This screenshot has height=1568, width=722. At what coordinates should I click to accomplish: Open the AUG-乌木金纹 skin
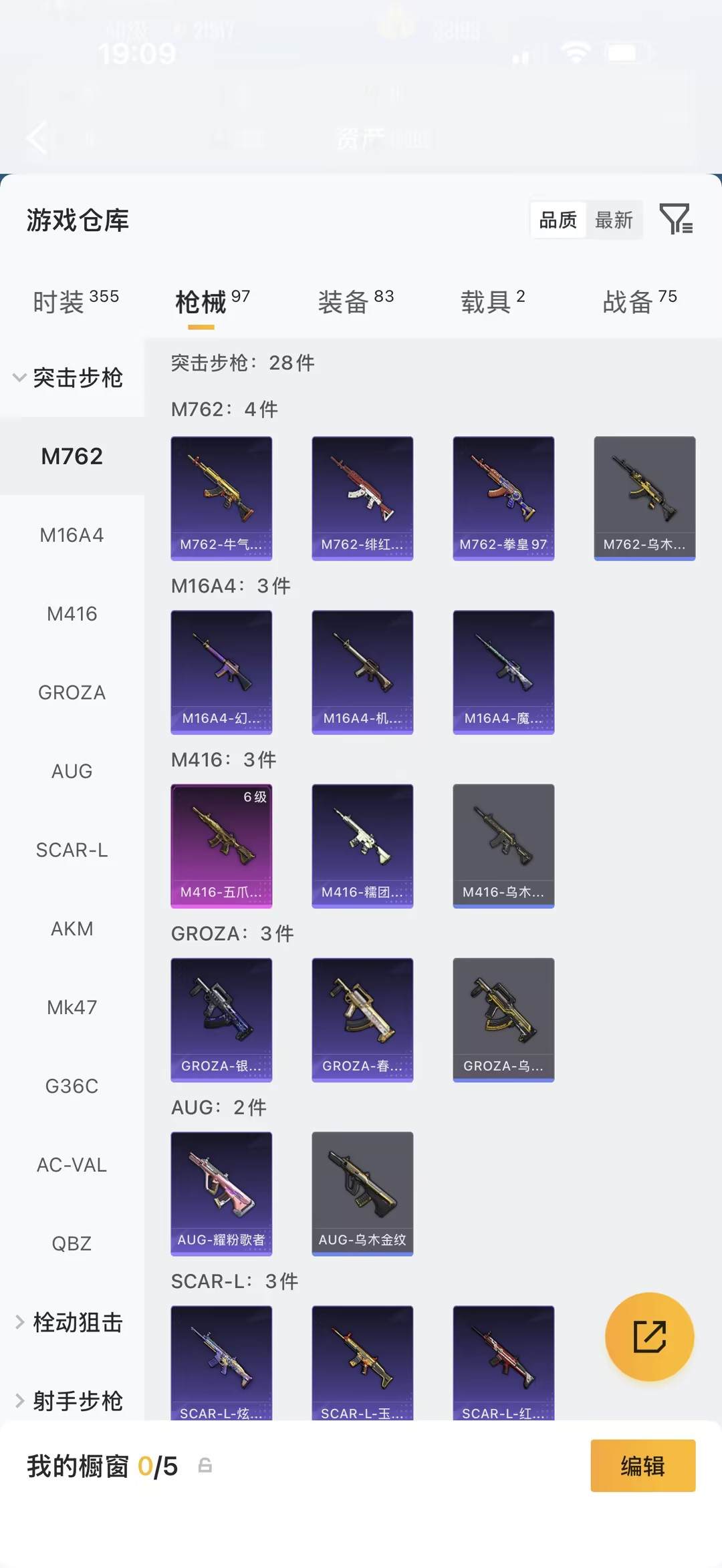pos(362,1193)
